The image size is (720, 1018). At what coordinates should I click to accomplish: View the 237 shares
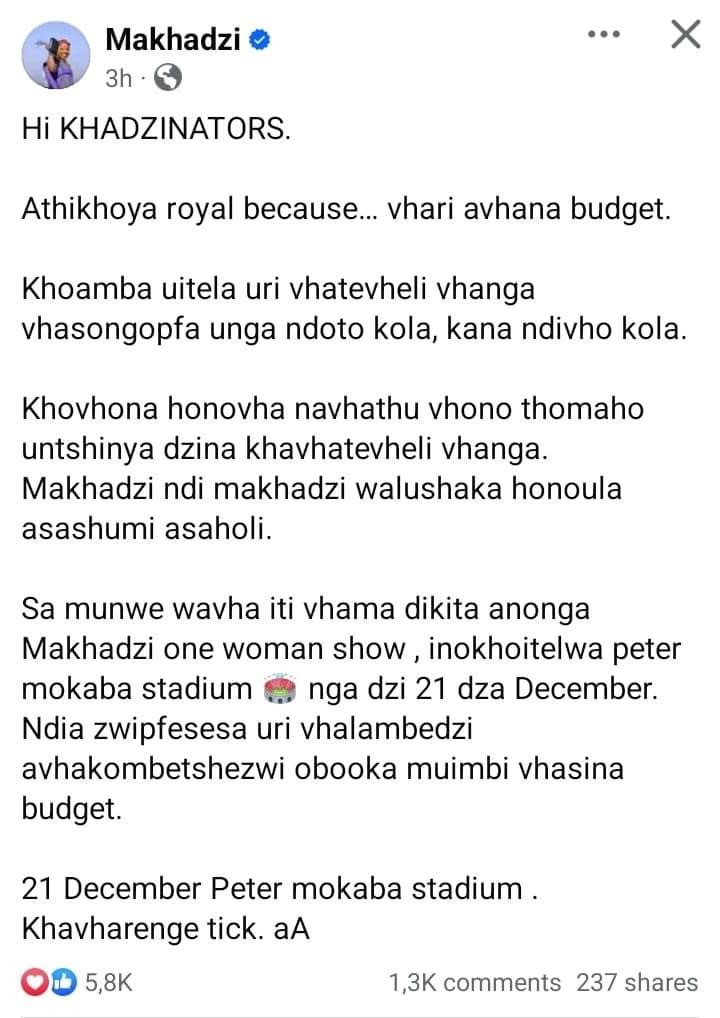coord(636,982)
